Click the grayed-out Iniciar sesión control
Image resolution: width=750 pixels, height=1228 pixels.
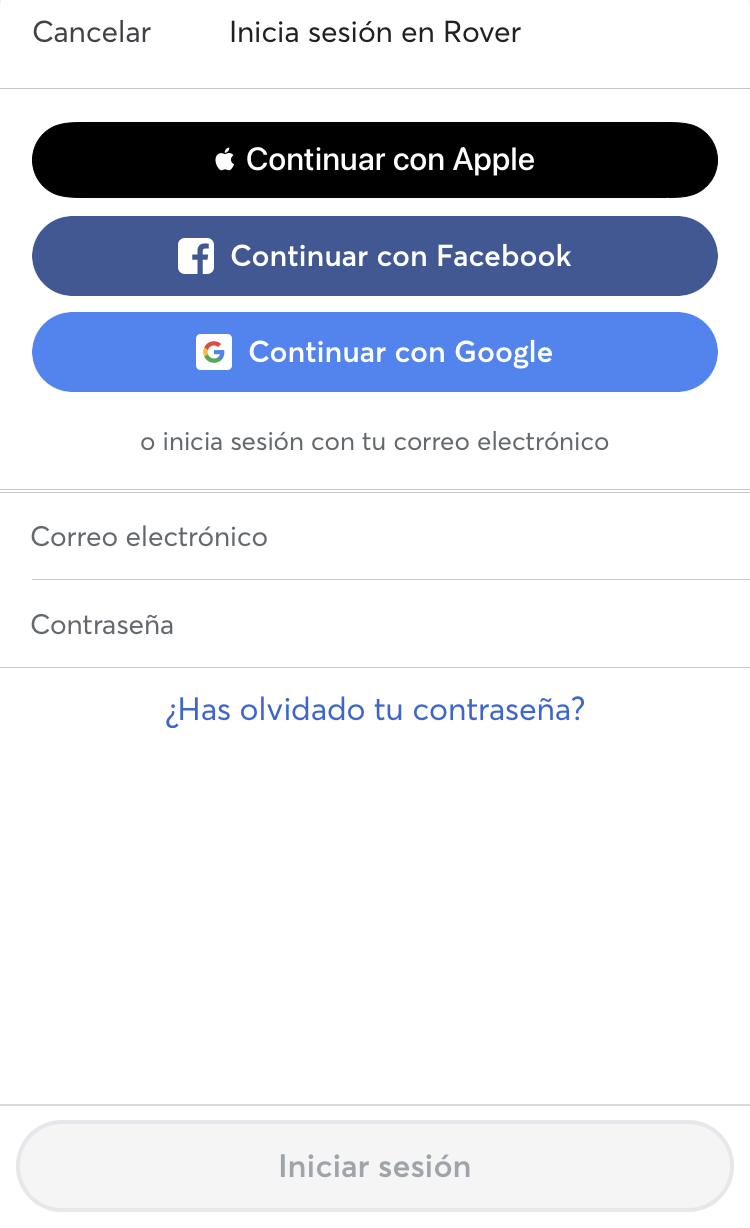click(x=375, y=1166)
